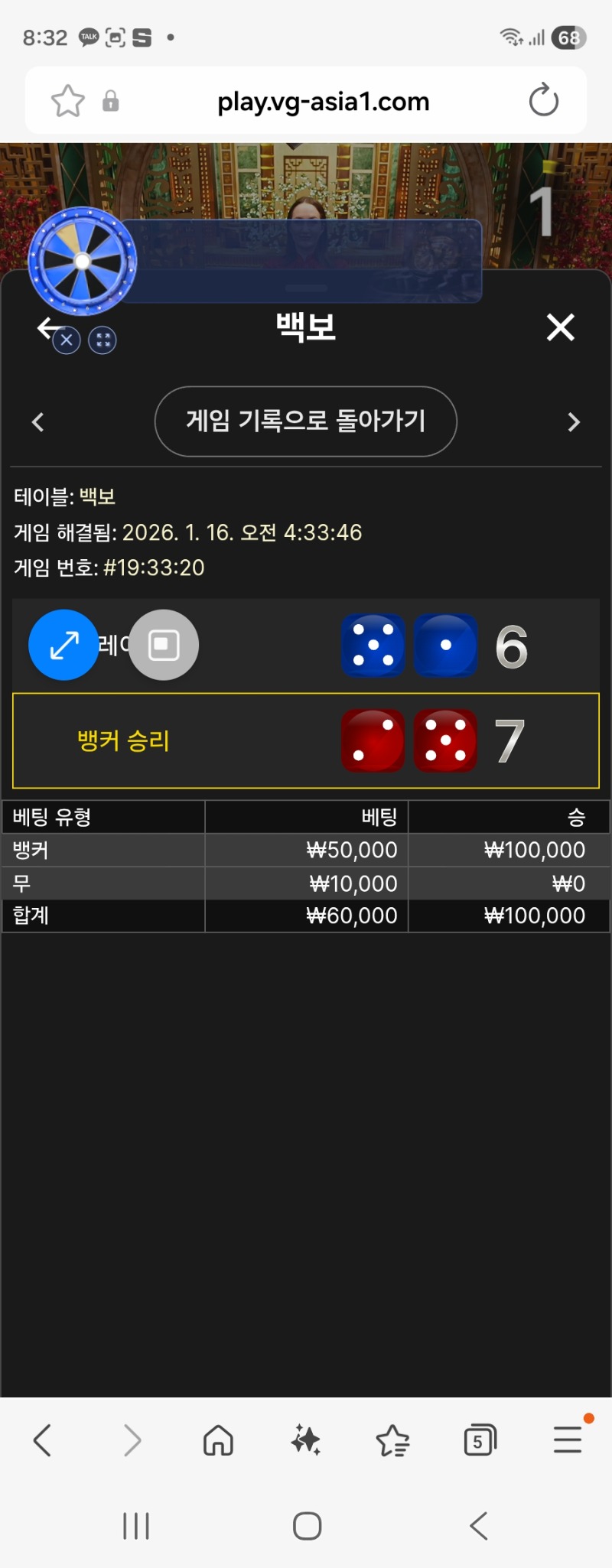Go to the previous game record

click(38, 422)
